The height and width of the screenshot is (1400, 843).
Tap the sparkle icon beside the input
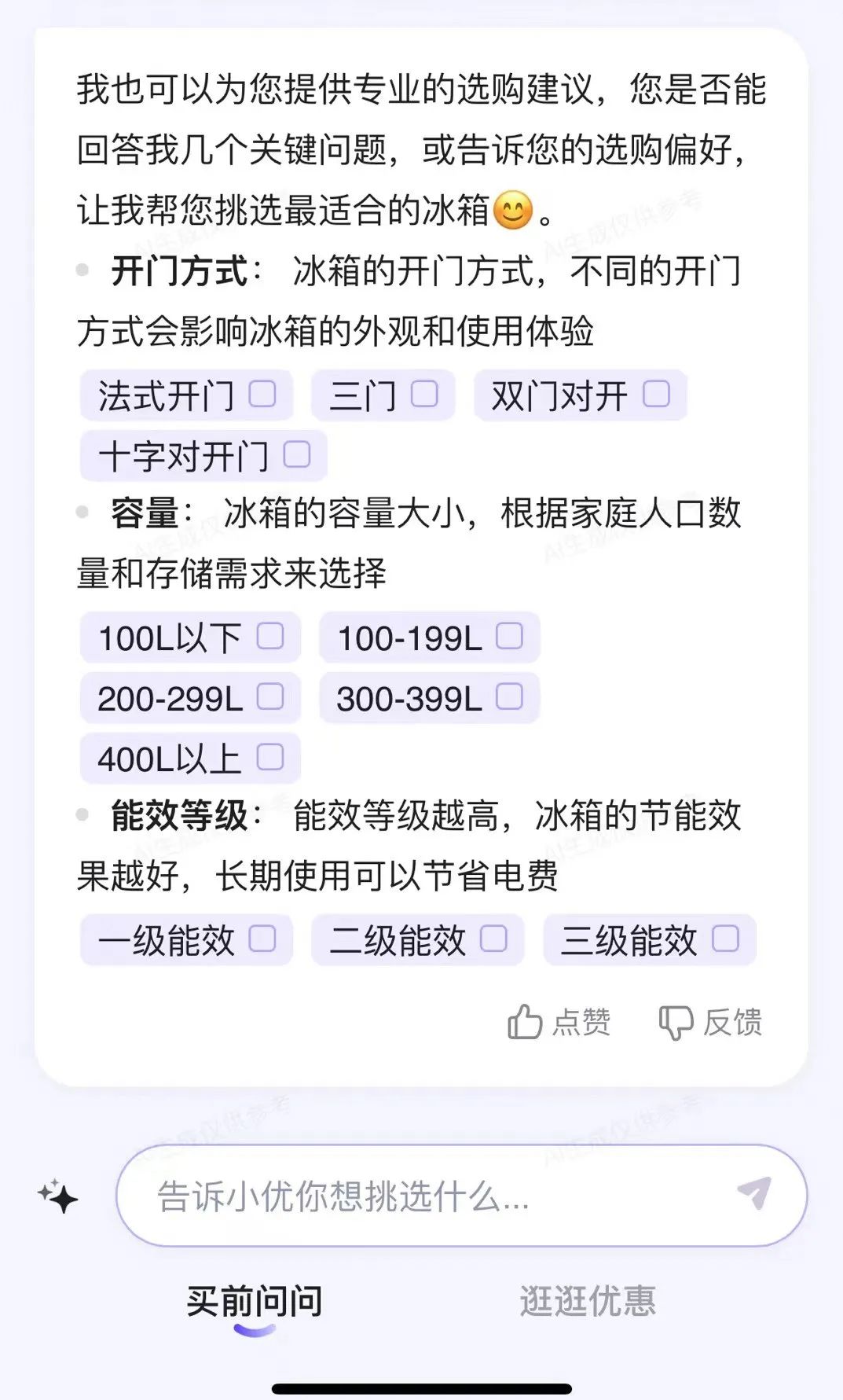(x=58, y=1196)
